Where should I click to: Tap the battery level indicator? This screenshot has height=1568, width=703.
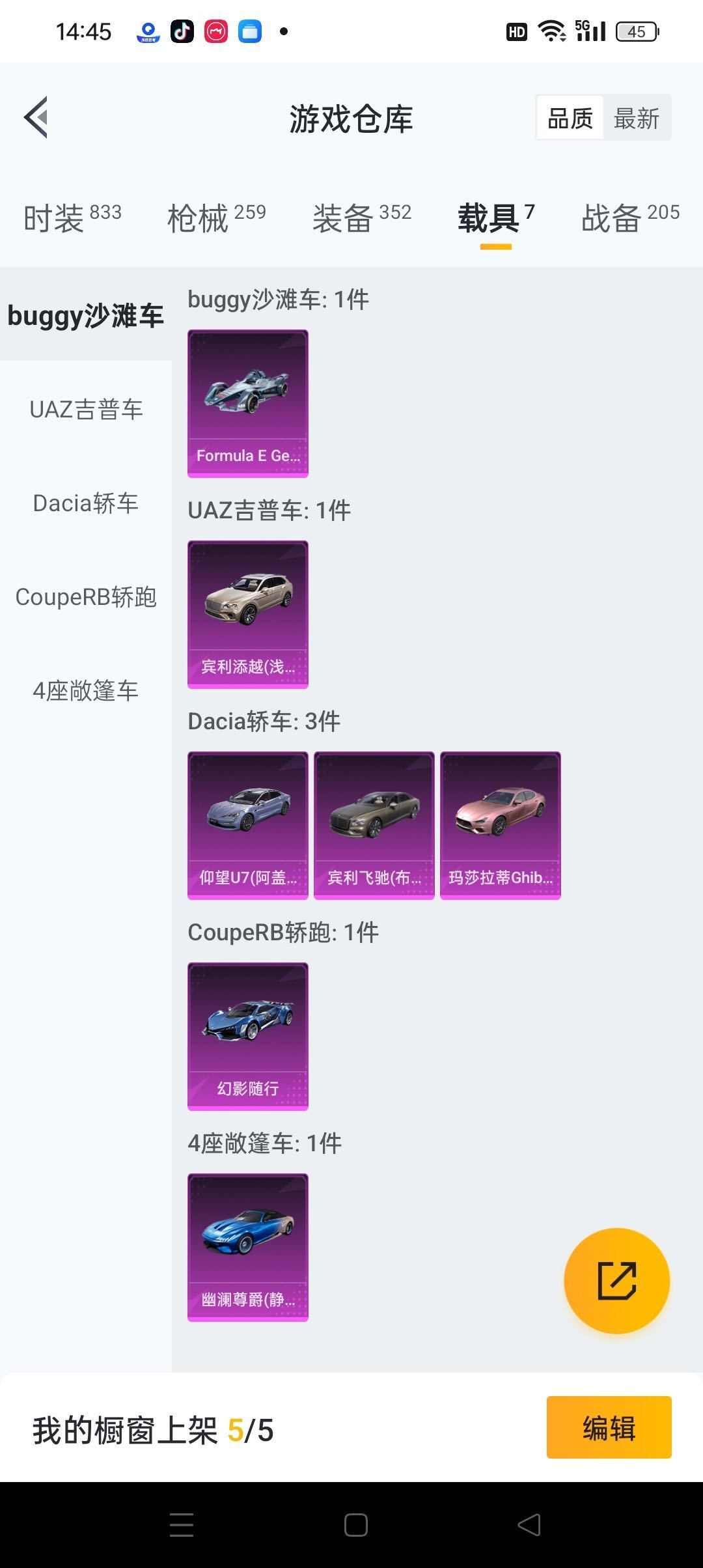tap(637, 30)
